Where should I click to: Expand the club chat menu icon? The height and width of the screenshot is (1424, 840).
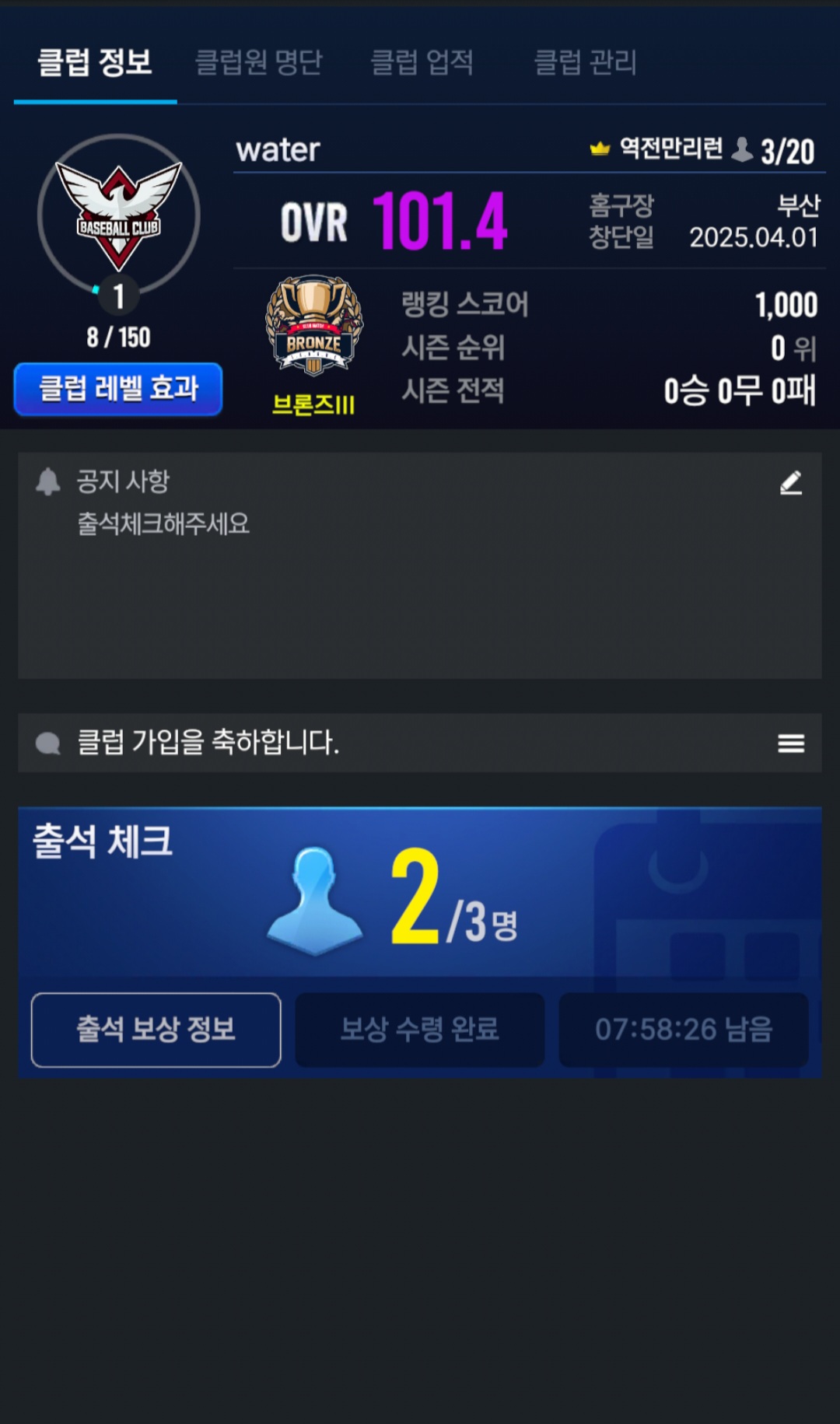(790, 743)
